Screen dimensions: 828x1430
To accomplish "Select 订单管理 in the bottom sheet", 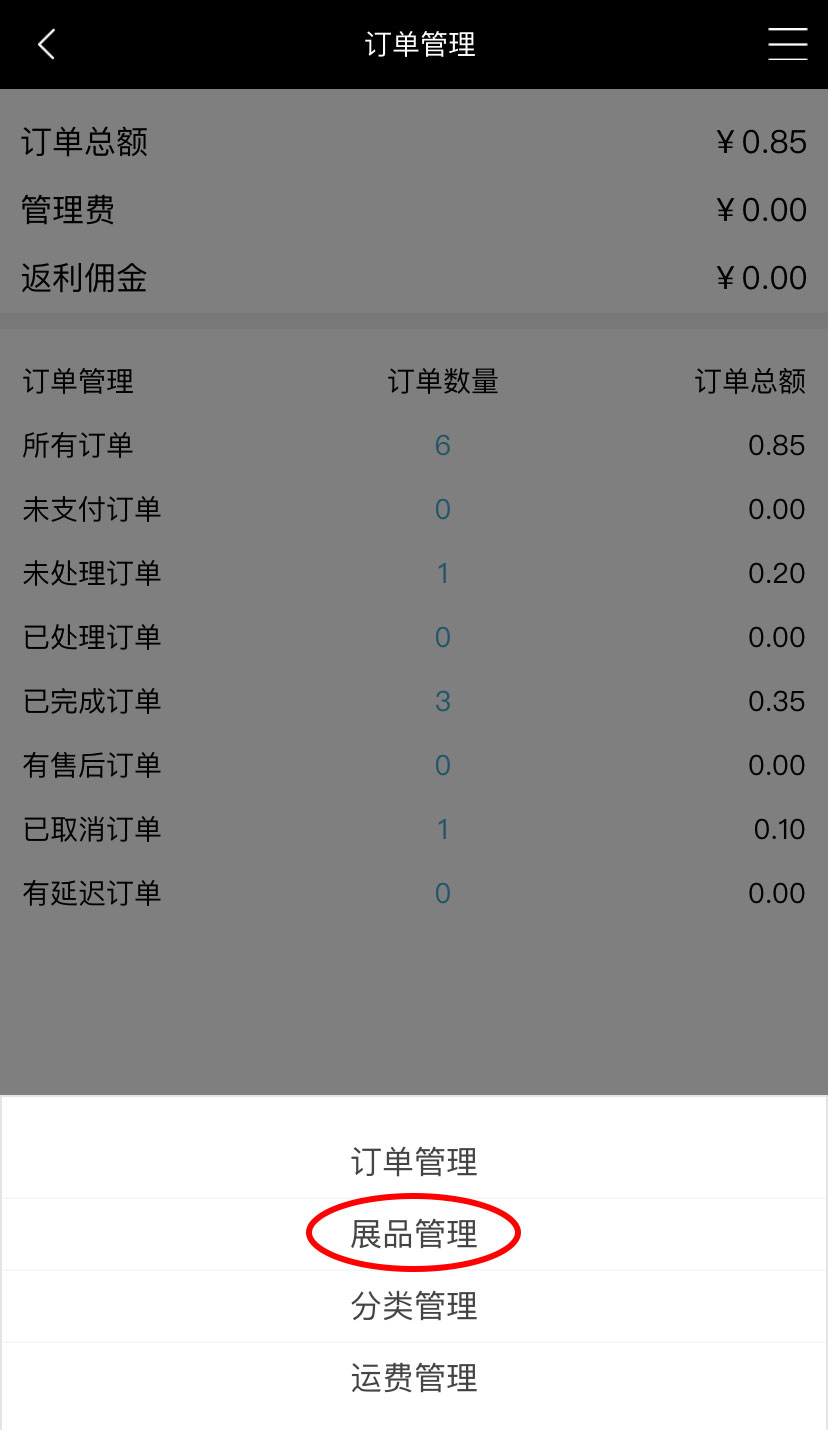I will (x=414, y=1162).
